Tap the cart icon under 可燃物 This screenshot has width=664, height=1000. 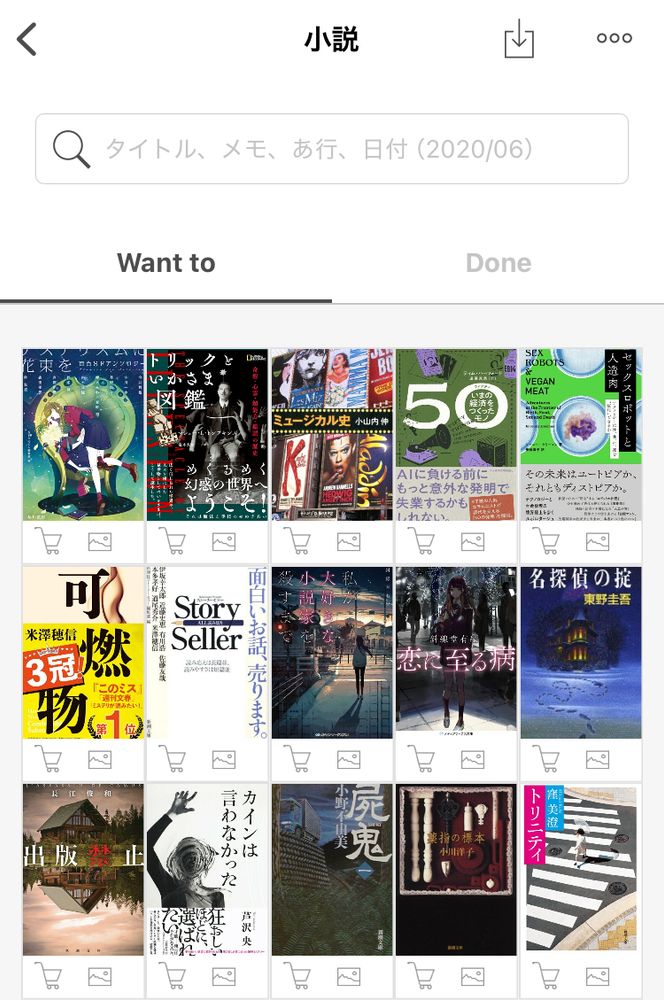click(x=49, y=760)
